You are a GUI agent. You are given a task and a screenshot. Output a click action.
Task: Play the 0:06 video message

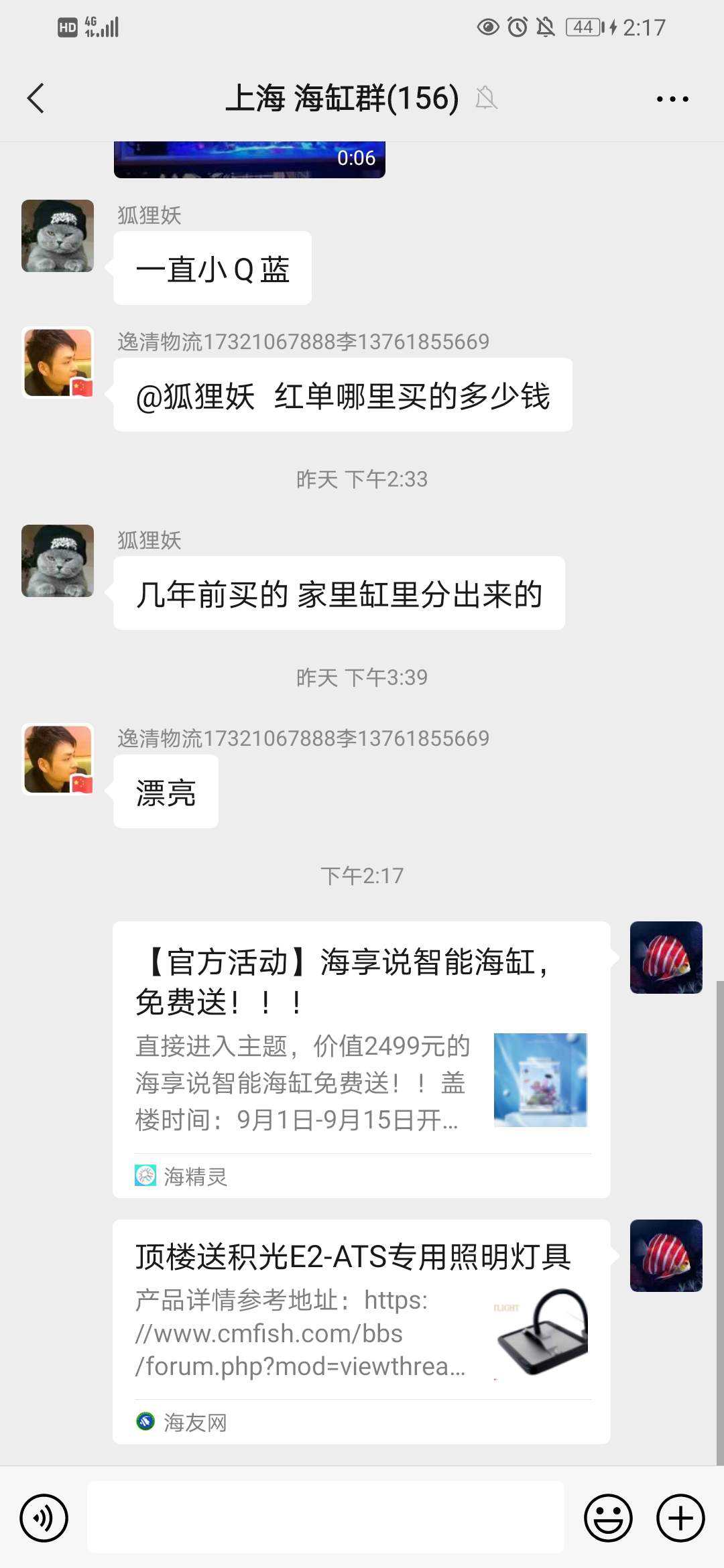point(249,159)
